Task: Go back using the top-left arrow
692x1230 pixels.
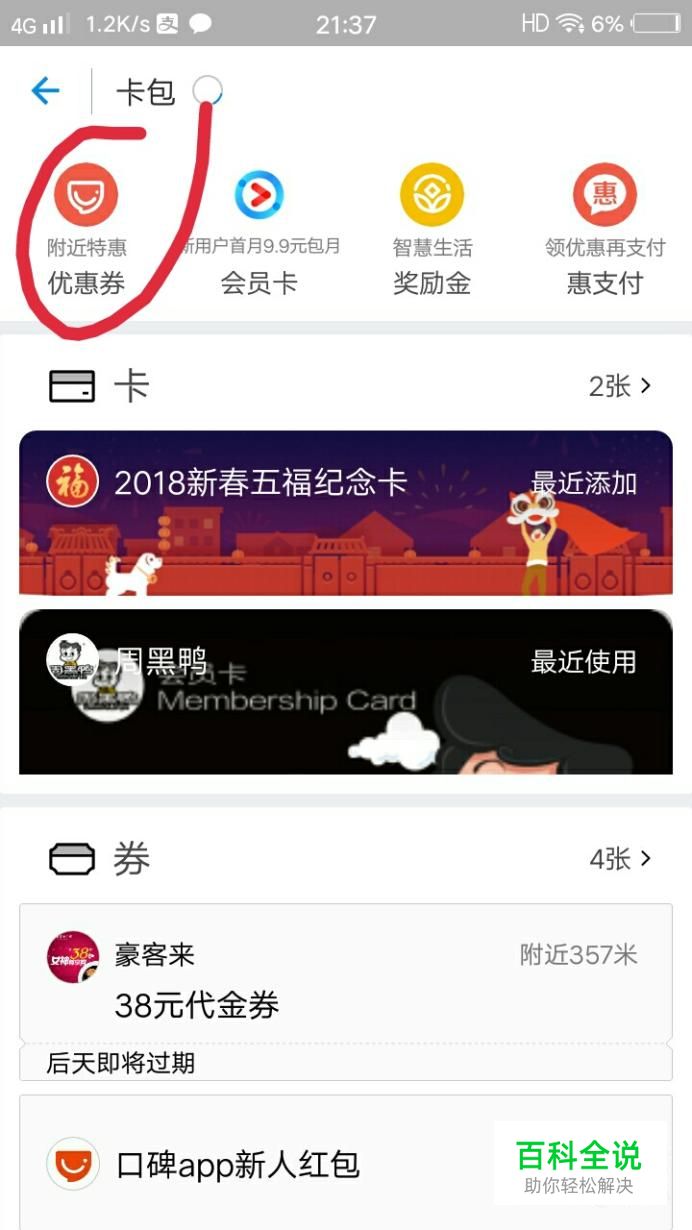Action: [46, 92]
